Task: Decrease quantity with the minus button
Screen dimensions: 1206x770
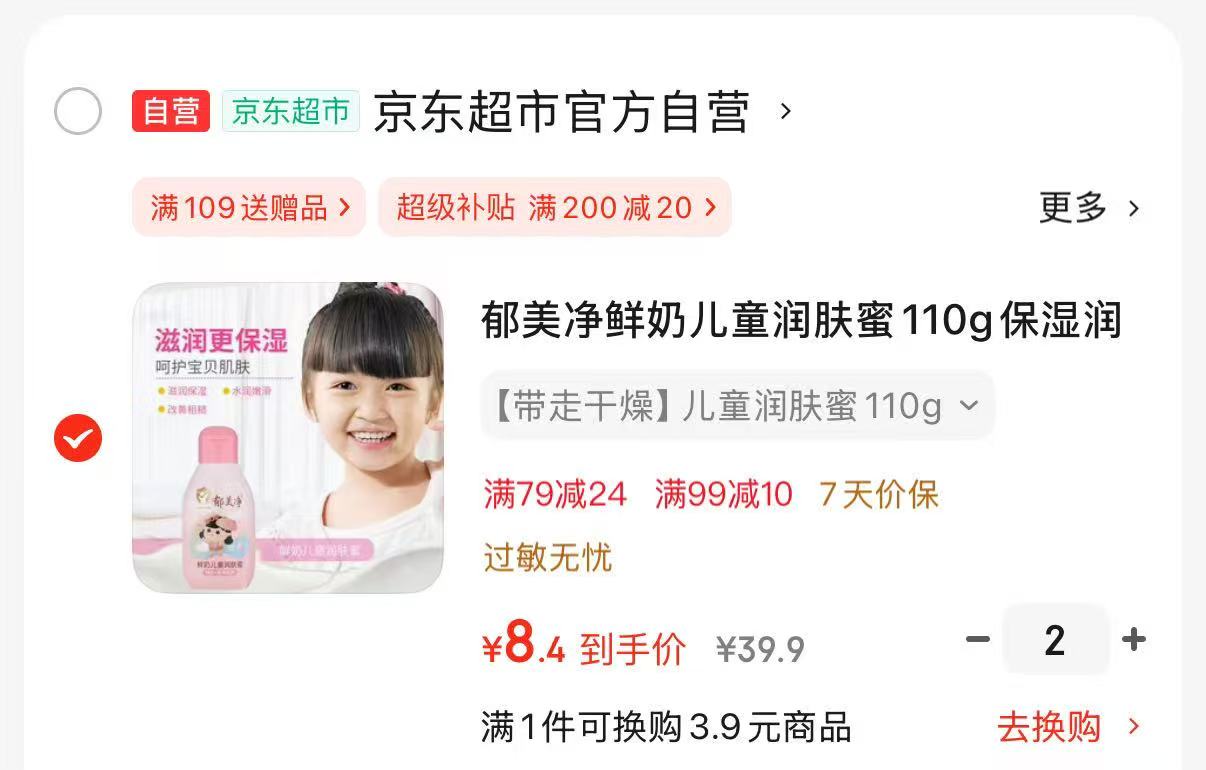Action: (x=977, y=639)
